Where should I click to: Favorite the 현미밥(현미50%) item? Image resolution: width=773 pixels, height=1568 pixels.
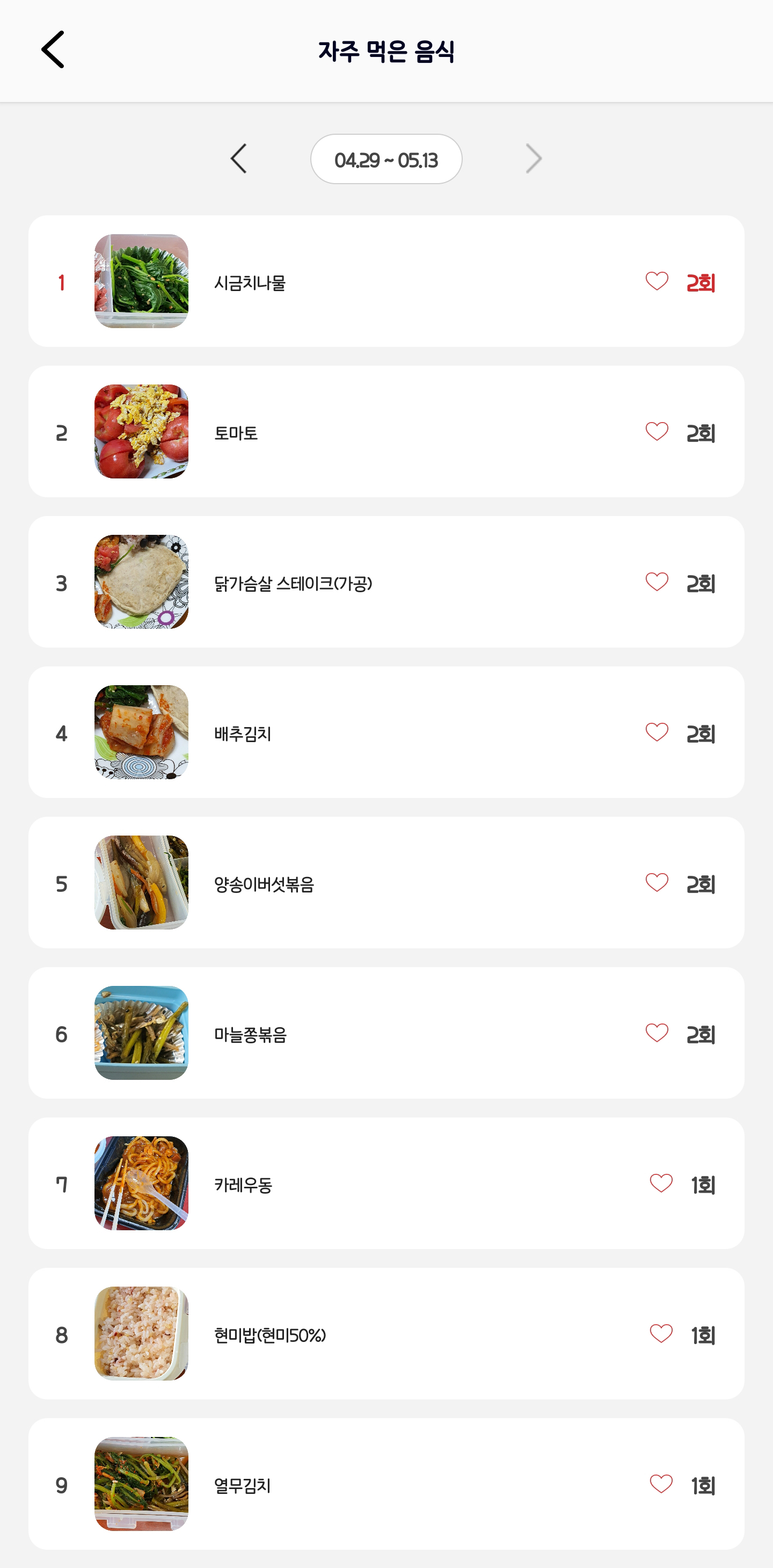(661, 1334)
